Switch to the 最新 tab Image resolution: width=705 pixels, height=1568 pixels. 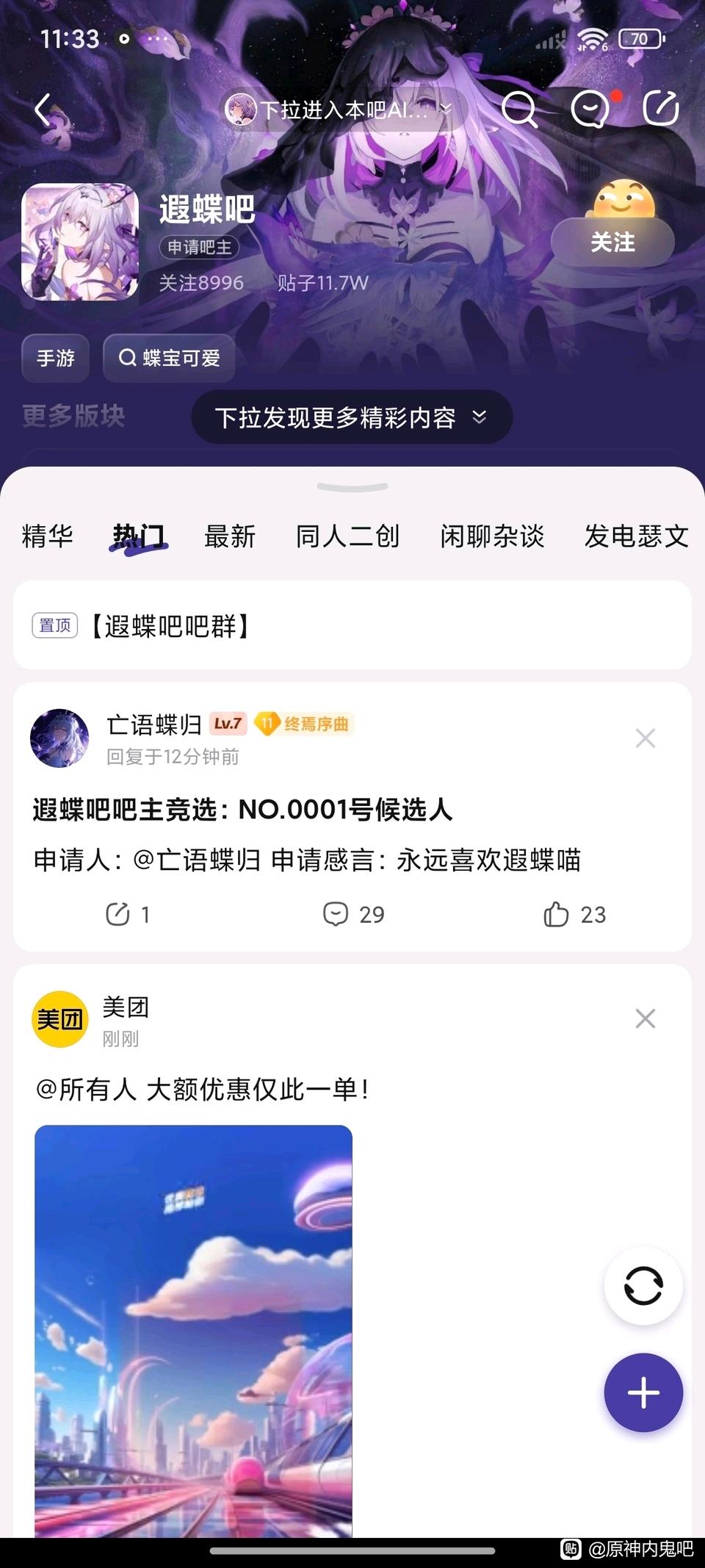(230, 536)
